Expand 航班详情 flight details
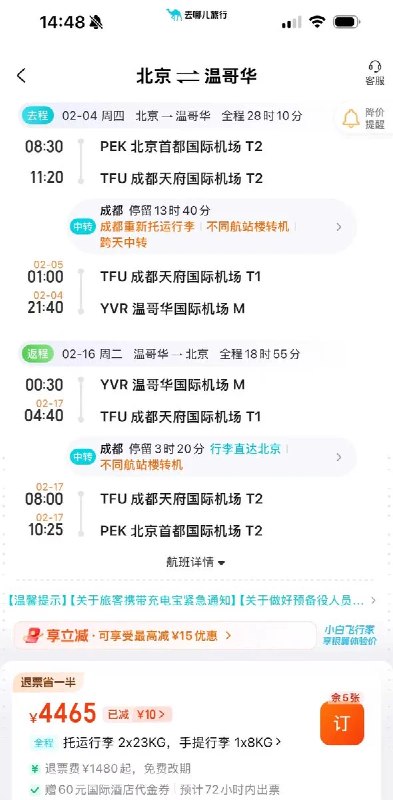393x800 pixels. (x=196, y=562)
